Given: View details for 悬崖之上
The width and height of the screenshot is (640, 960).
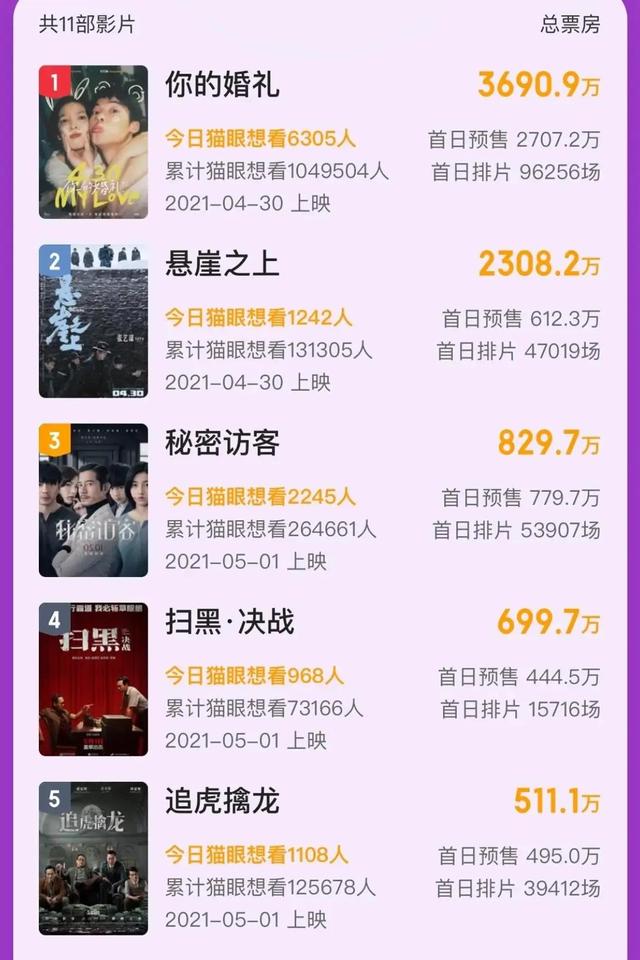Looking at the screenshot, I should click(222, 264).
